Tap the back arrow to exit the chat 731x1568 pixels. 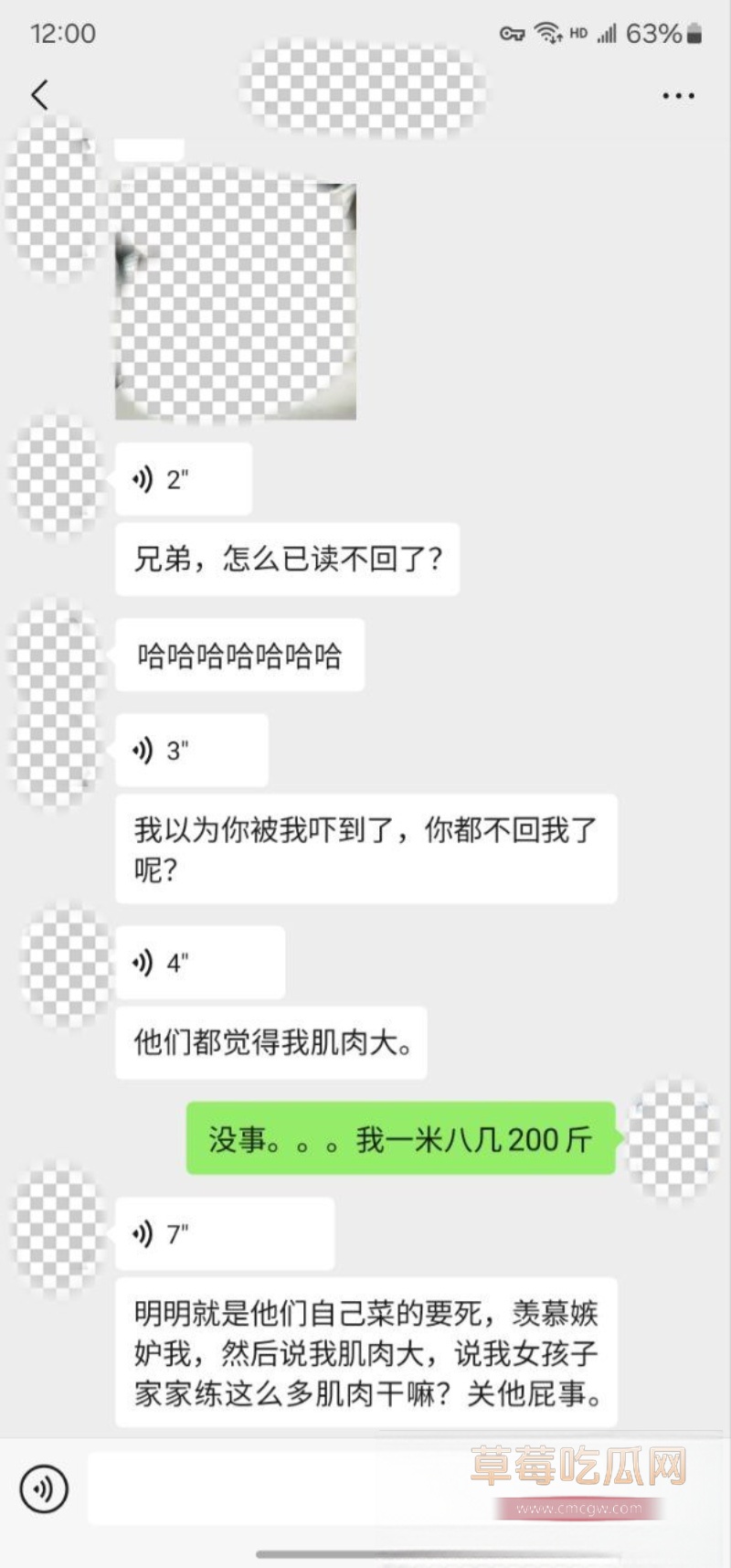pos(39,94)
